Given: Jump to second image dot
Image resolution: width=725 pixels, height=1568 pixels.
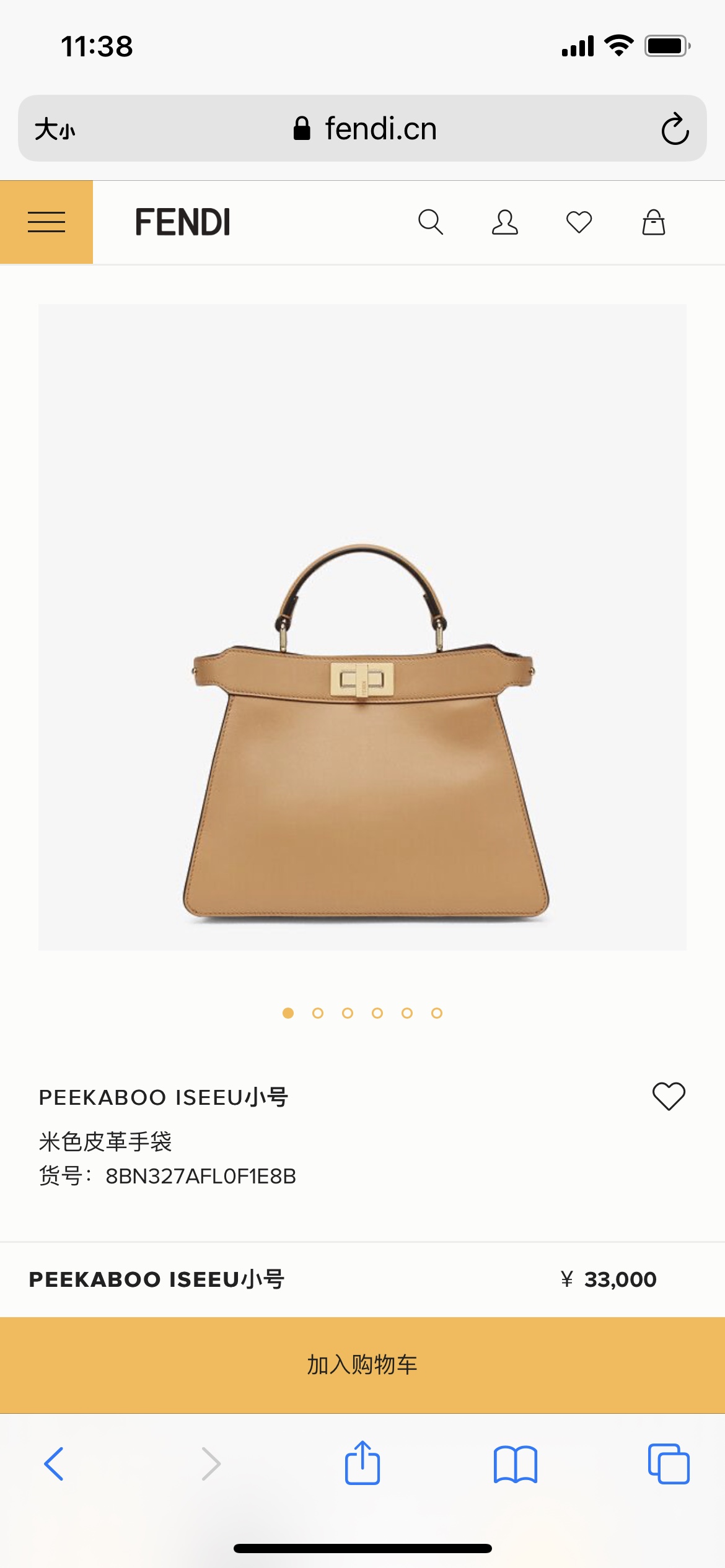Looking at the screenshot, I should [x=318, y=1013].
